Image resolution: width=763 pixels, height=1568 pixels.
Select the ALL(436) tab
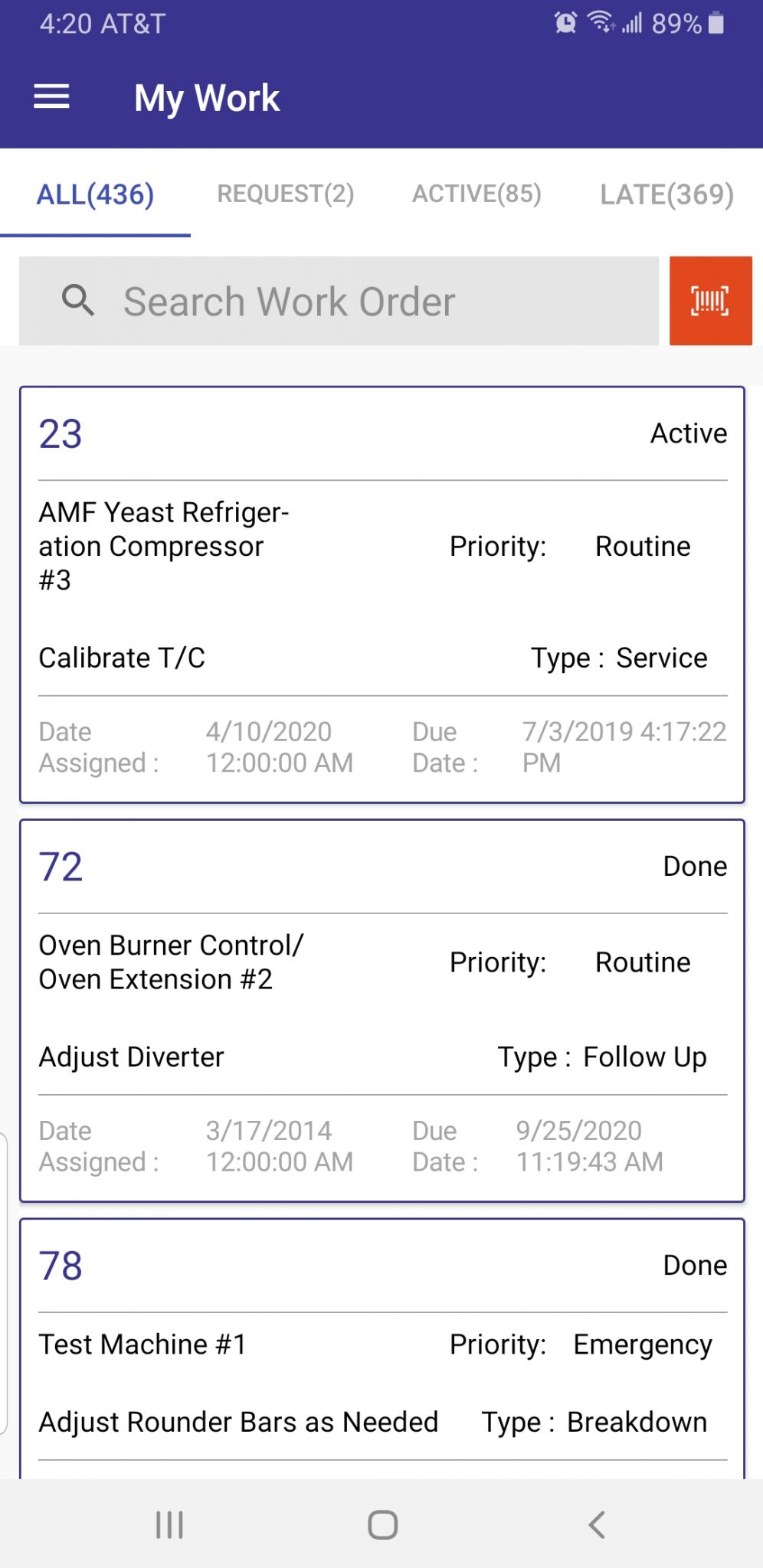tap(95, 194)
